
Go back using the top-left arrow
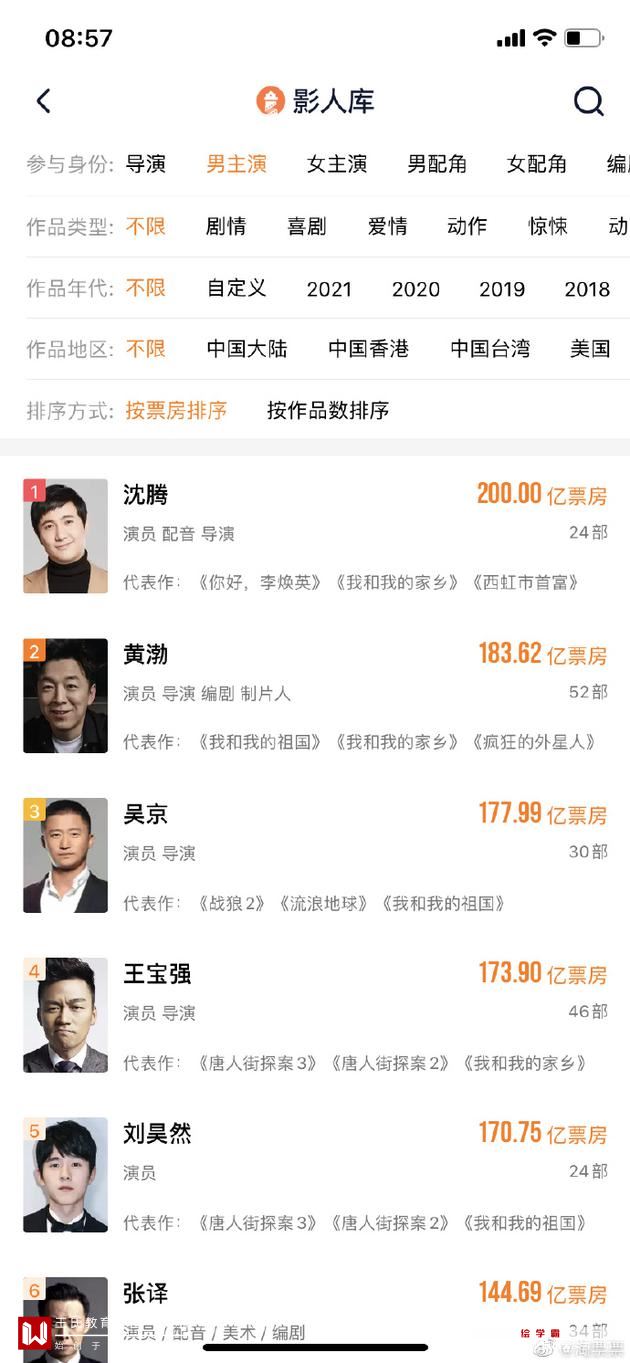[43, 101]
